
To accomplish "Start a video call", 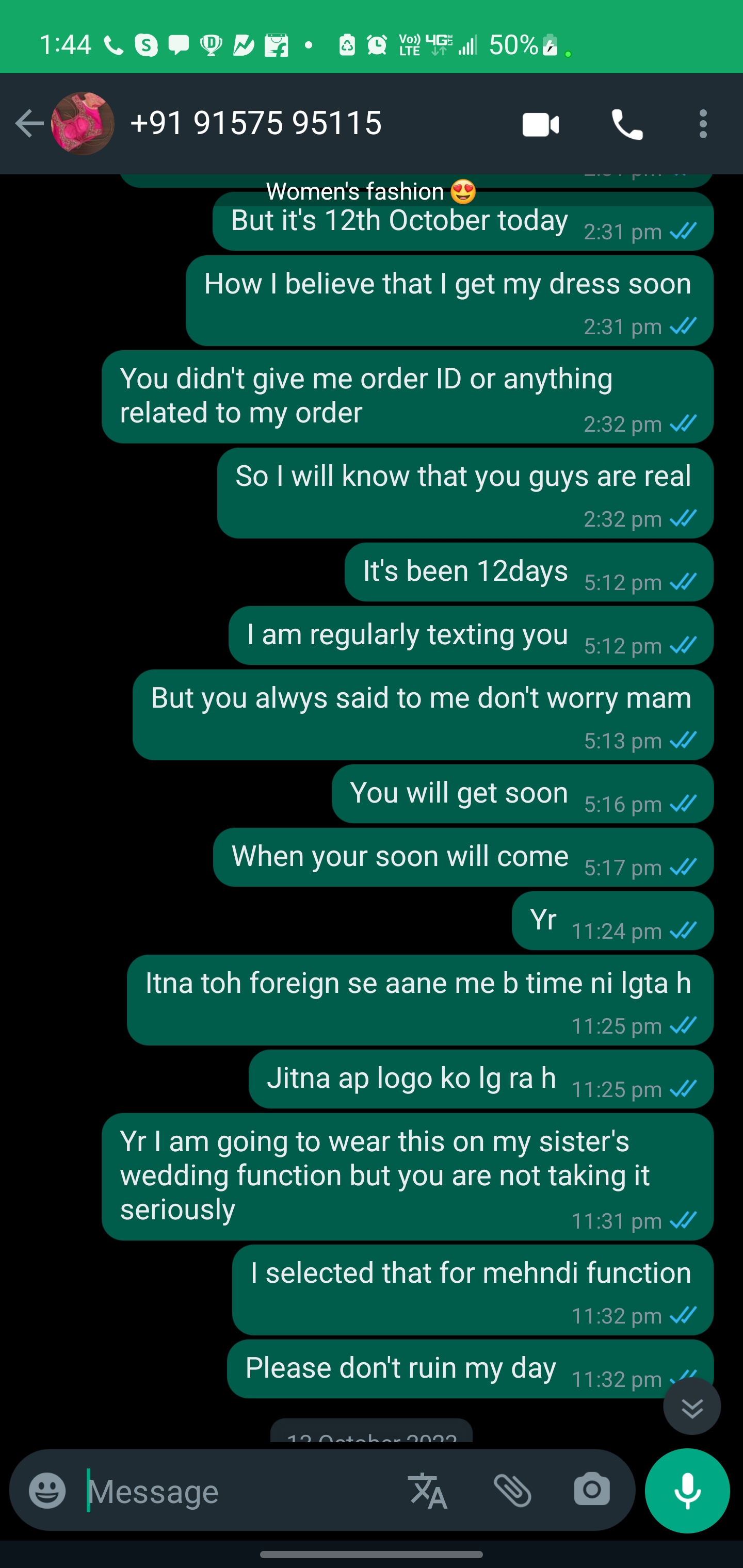I will (540, 125).
